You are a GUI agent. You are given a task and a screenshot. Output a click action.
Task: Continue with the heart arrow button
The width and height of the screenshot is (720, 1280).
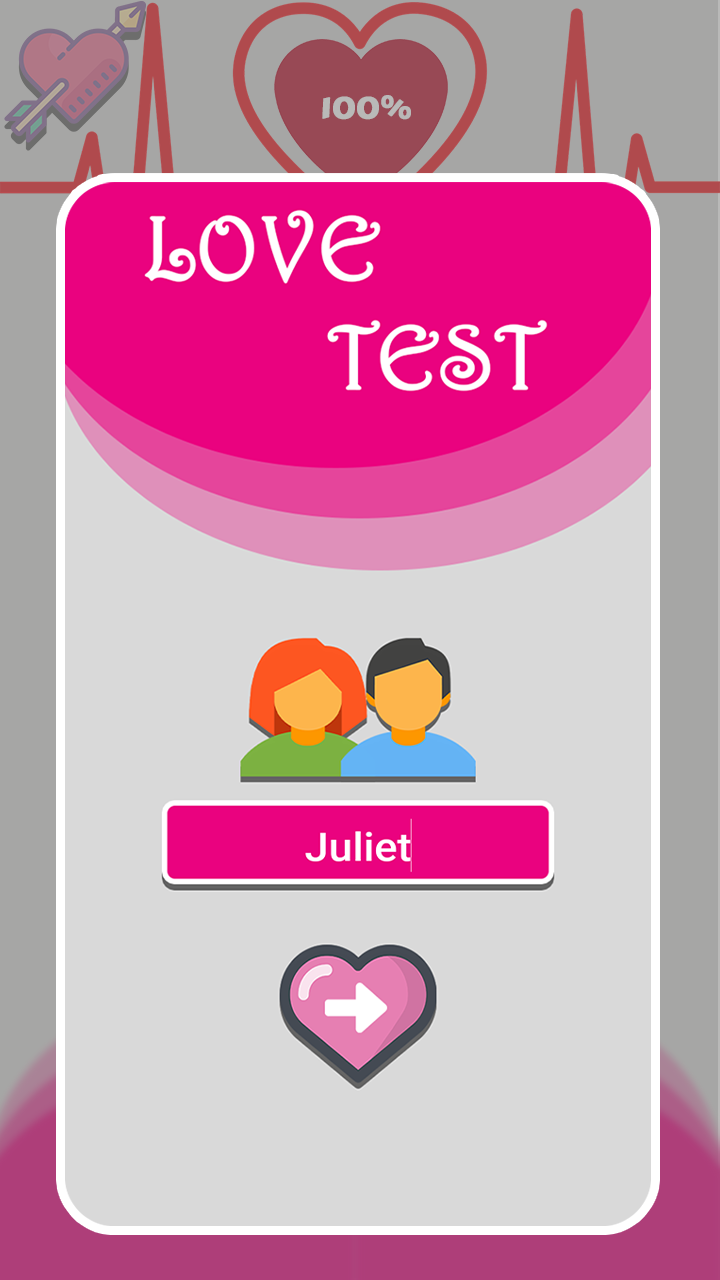(358, 1011)
